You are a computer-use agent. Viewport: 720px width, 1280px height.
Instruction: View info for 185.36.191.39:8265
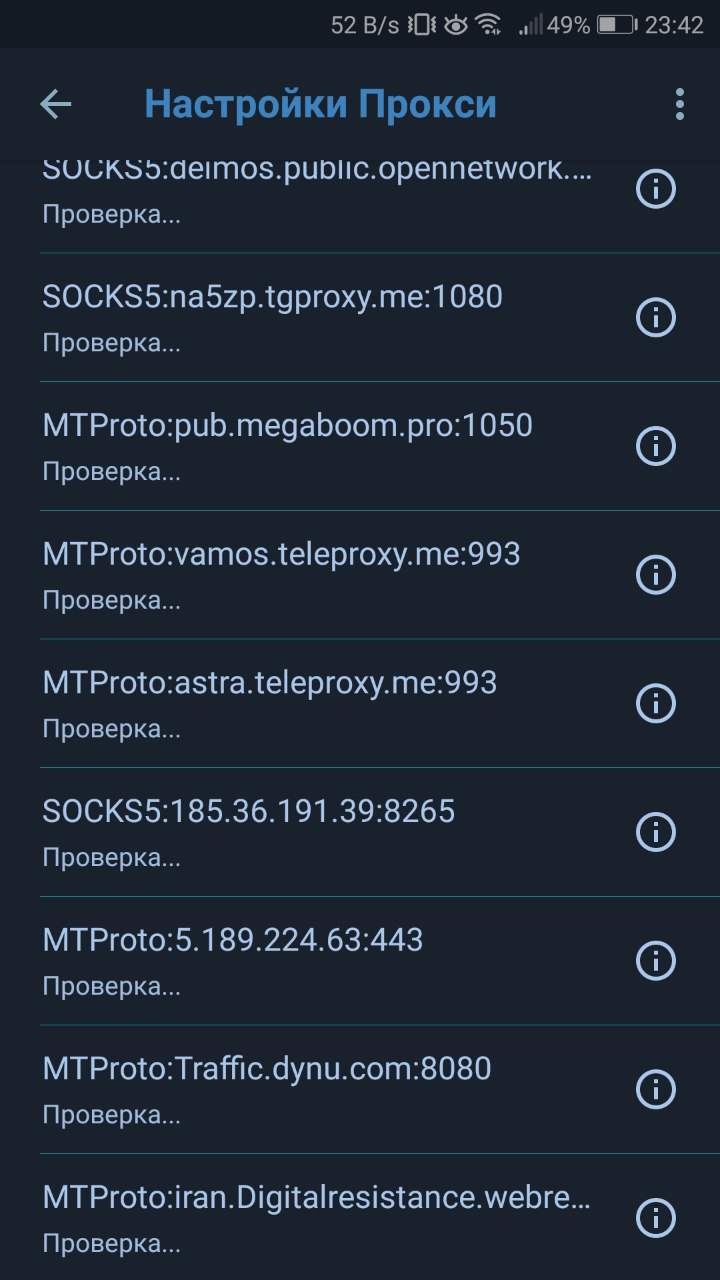coord(656,832)
